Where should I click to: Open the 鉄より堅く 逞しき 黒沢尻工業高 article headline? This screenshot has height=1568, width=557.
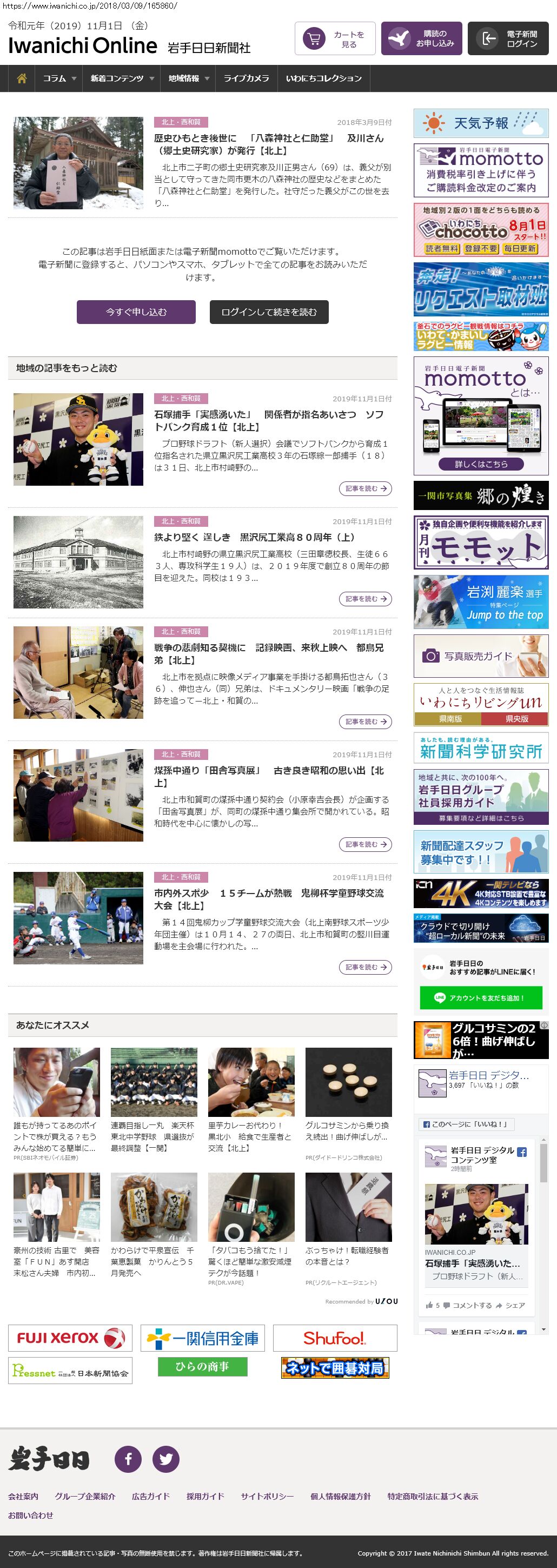(255, 538)
